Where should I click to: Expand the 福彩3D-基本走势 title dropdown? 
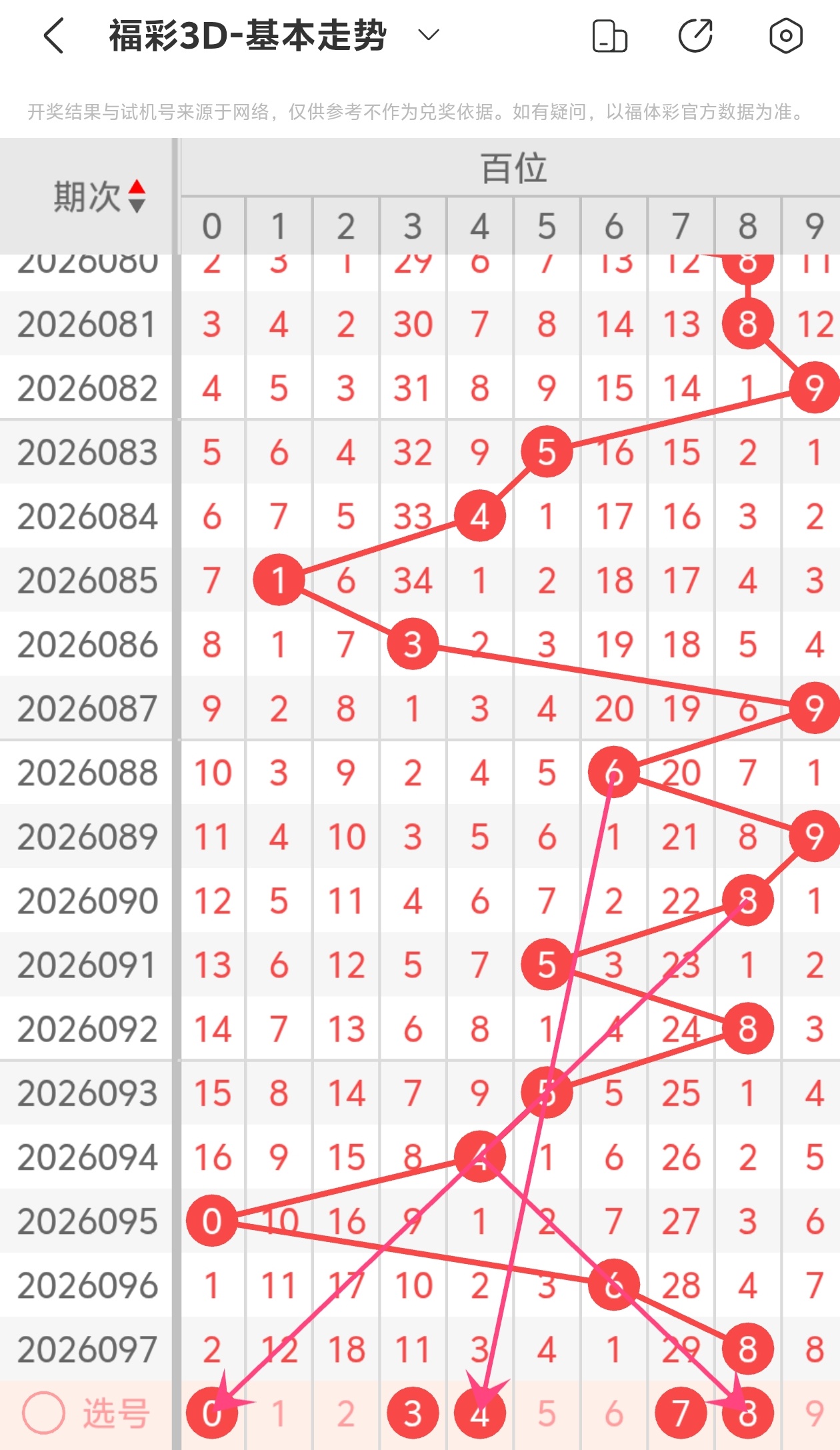pos(428,35)
